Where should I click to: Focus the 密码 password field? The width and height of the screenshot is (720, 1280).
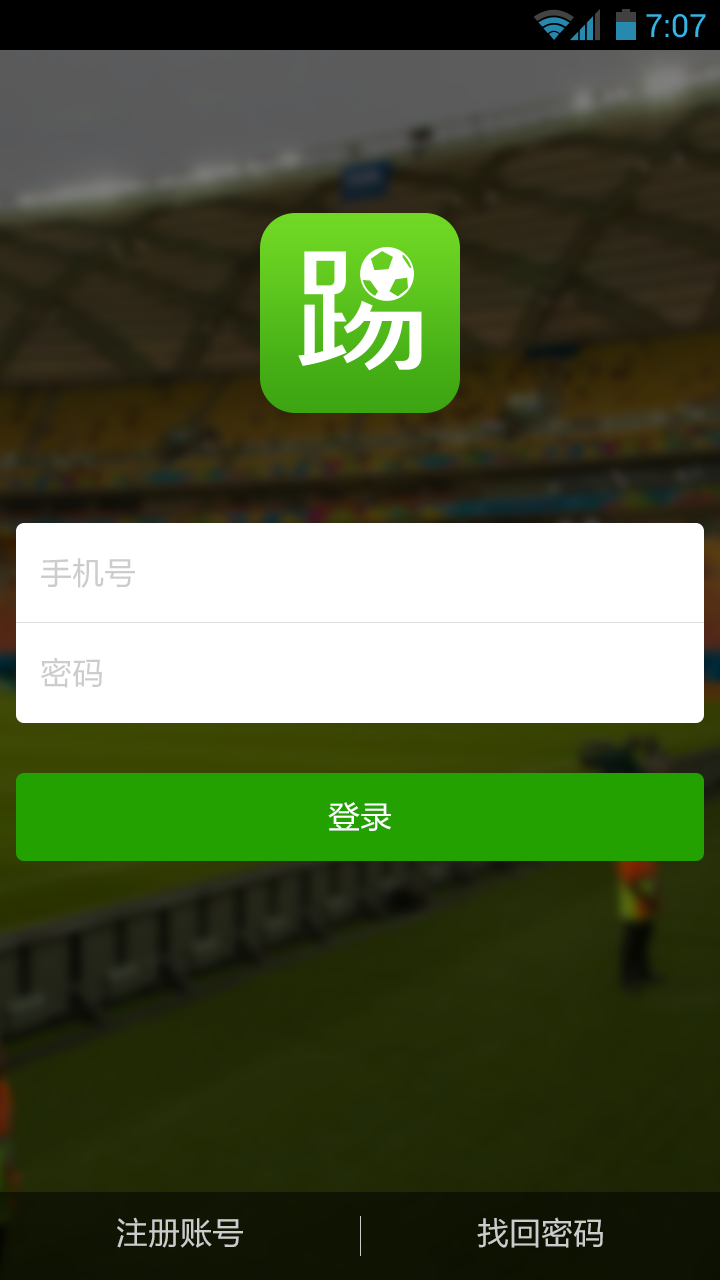pyautogui.click(x=360, y=673)
